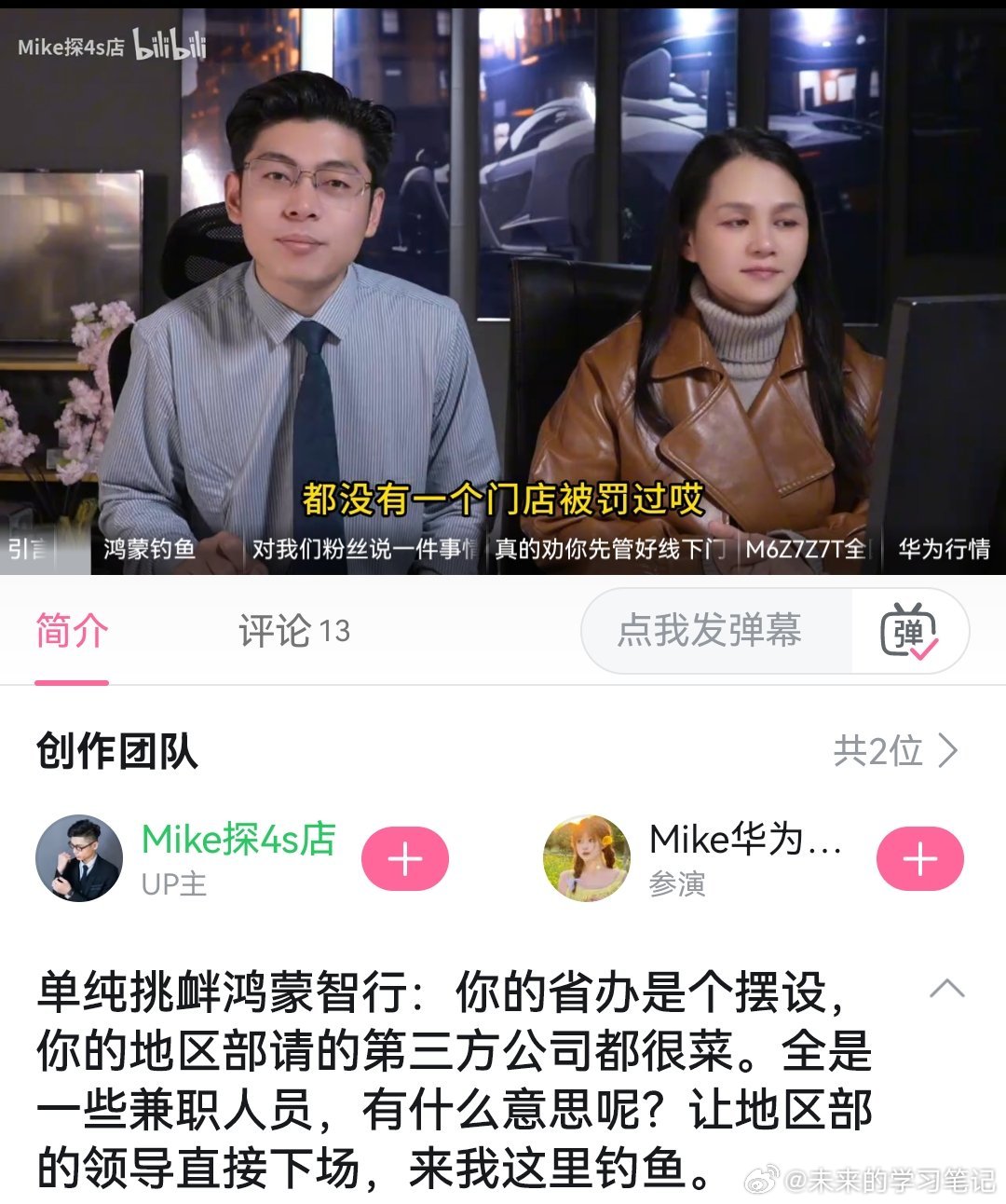Toggle the danmaku TV switch icon off
Viewport: 1006px width, 1204px height.
pyautogui.click(x=911, y=632)
